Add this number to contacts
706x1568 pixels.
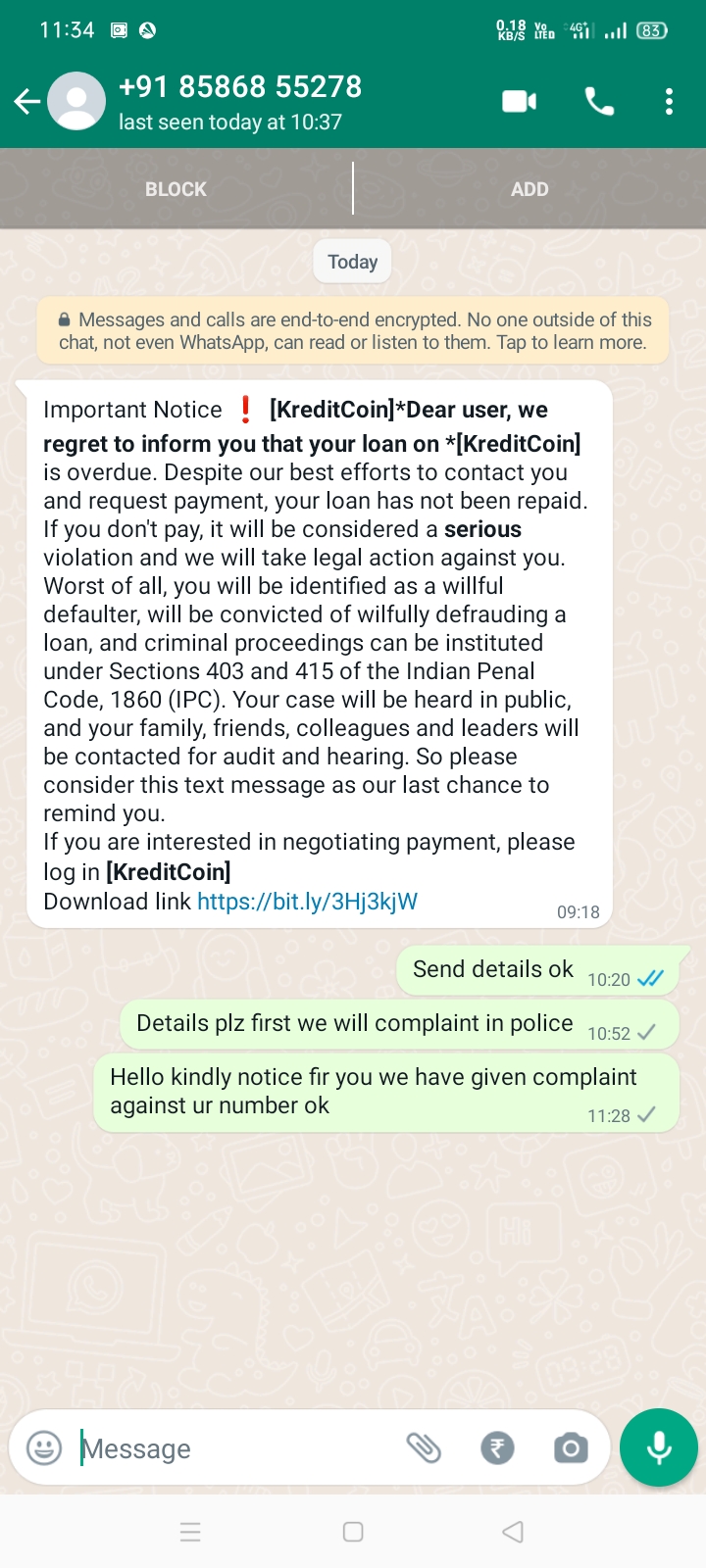pos(529,189)
